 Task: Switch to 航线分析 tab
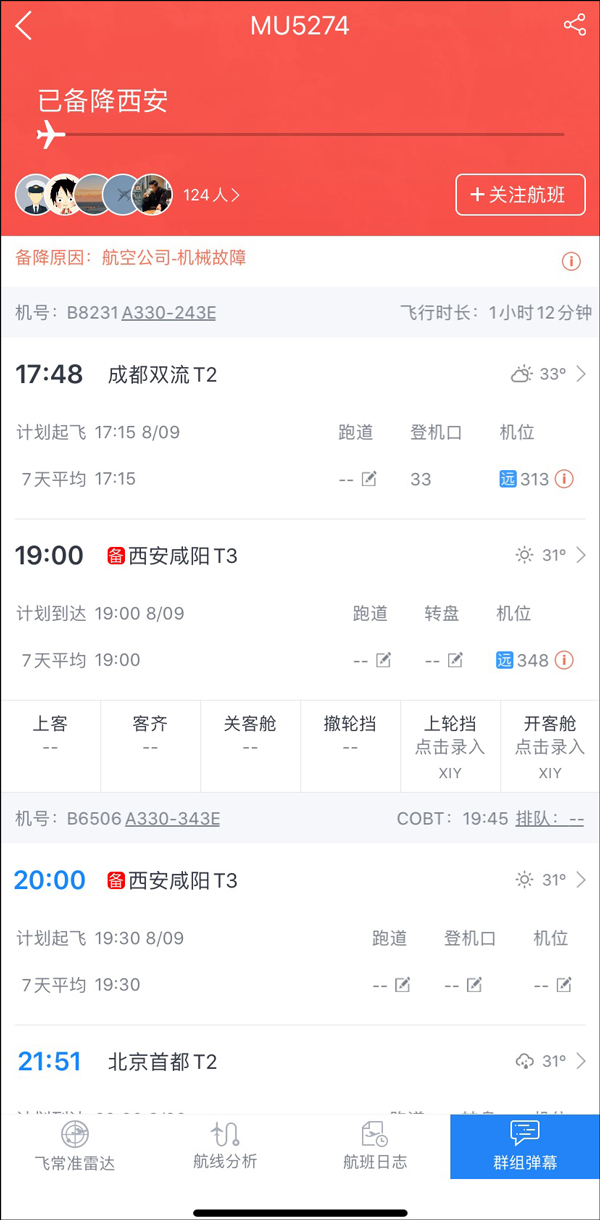coord(225,1145)
